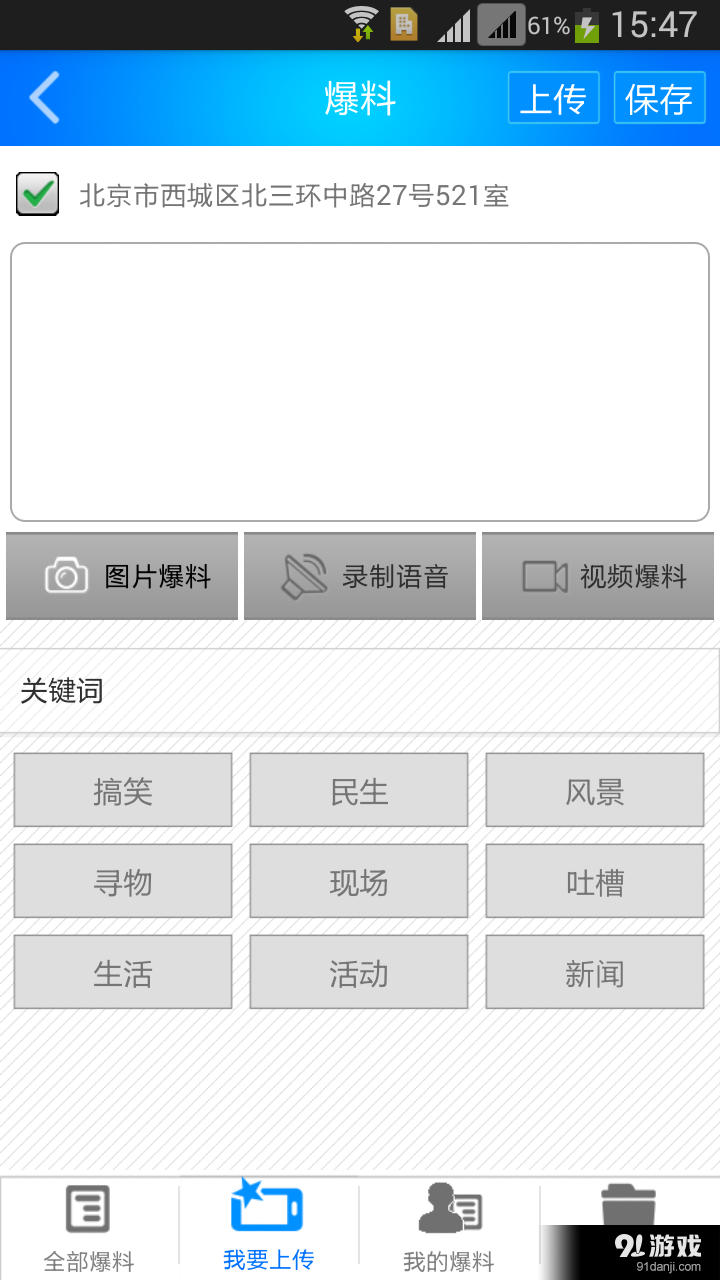Screen dimensions: 720x1280
Task: Tap the back arrow to leave 爆料 page
Action: (42, 97)
